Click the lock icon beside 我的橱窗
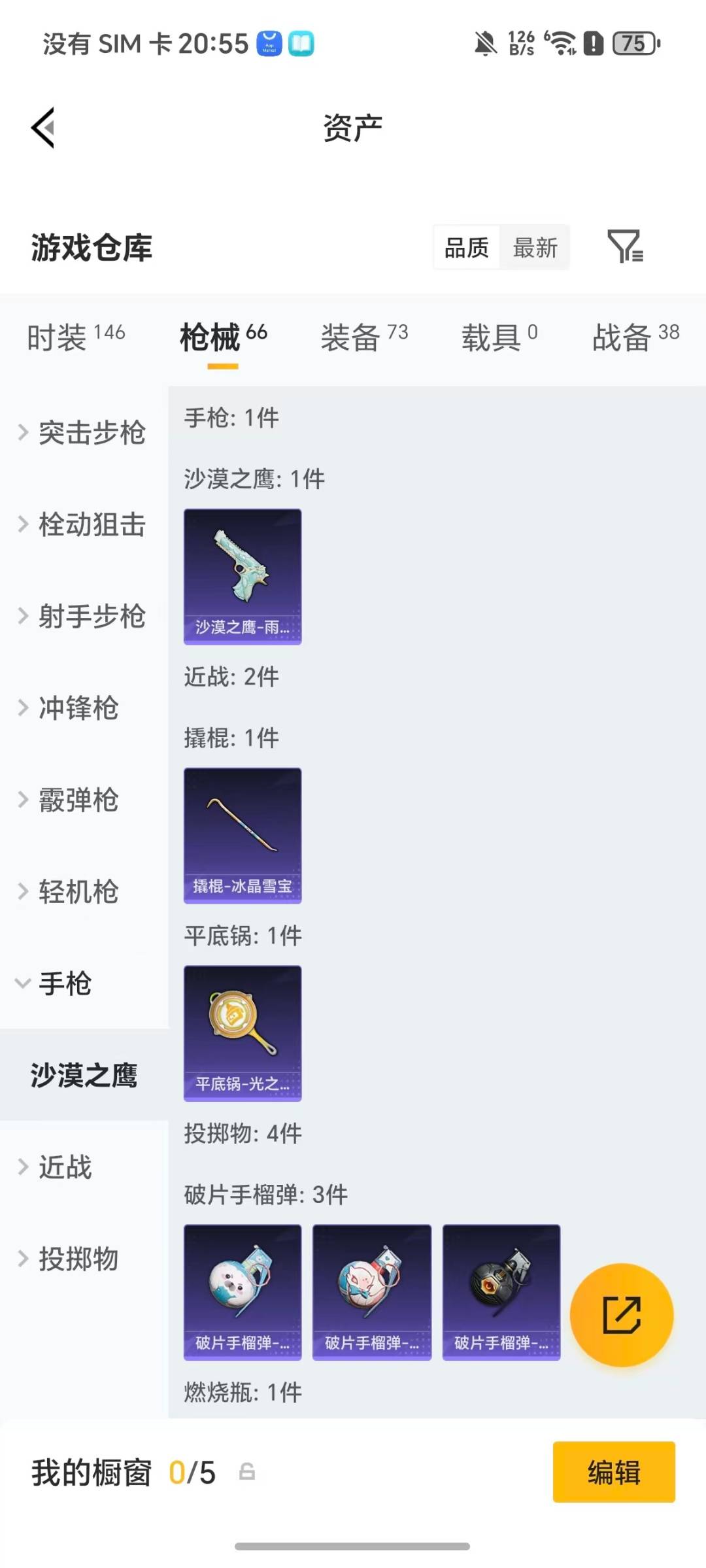 [246, 1471]
